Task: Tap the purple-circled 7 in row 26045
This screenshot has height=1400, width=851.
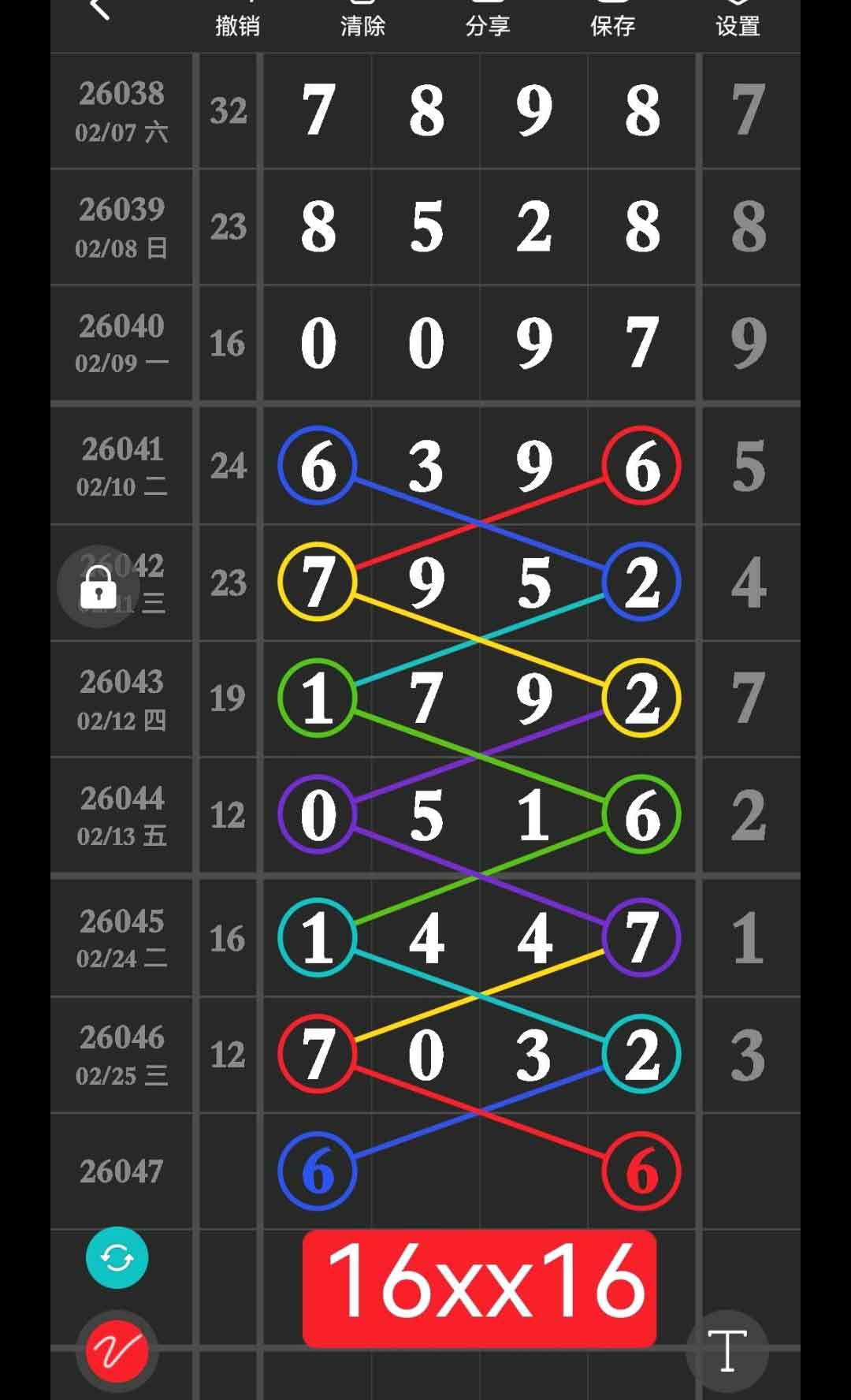Action: [640, 937]
